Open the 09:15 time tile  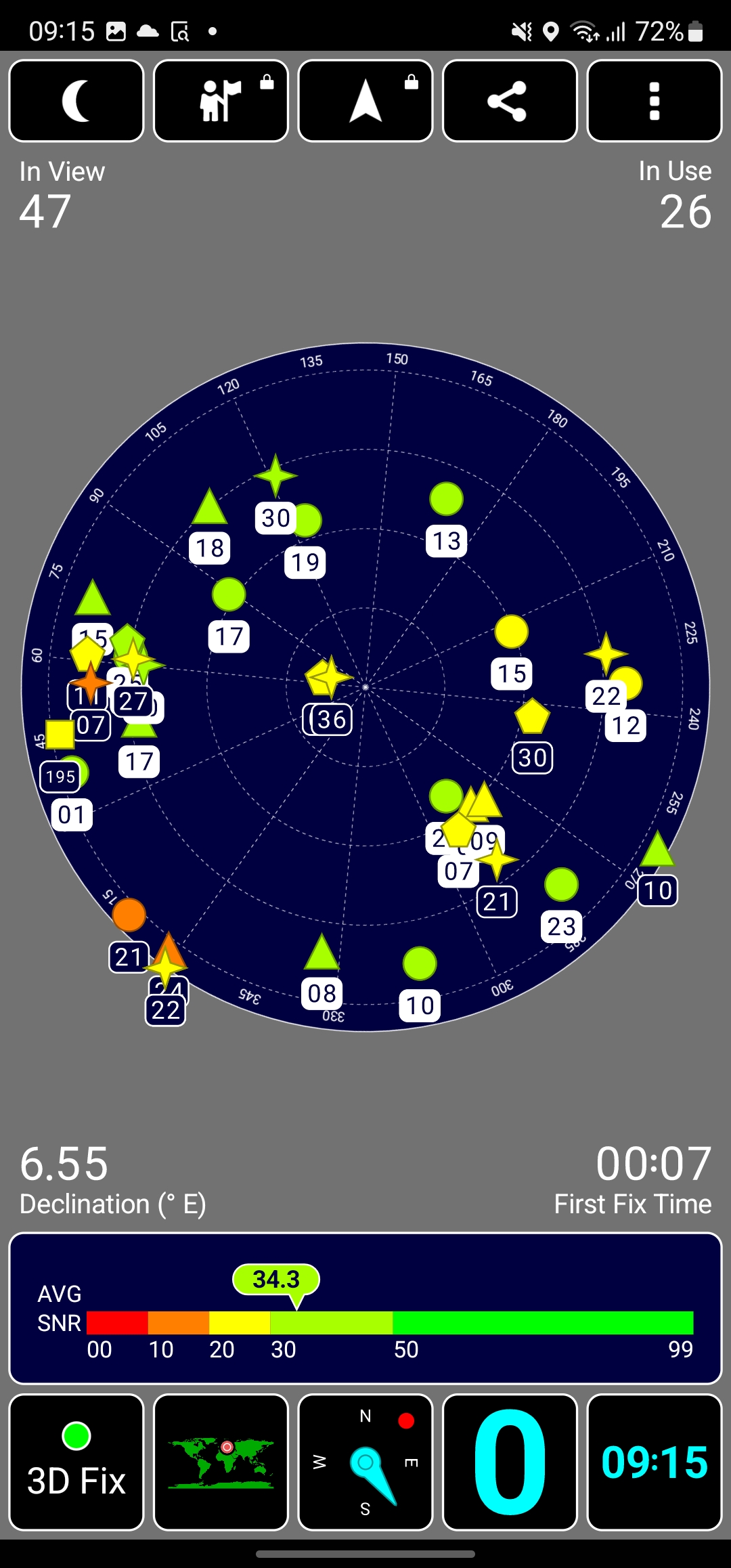tap(654, 1462)
